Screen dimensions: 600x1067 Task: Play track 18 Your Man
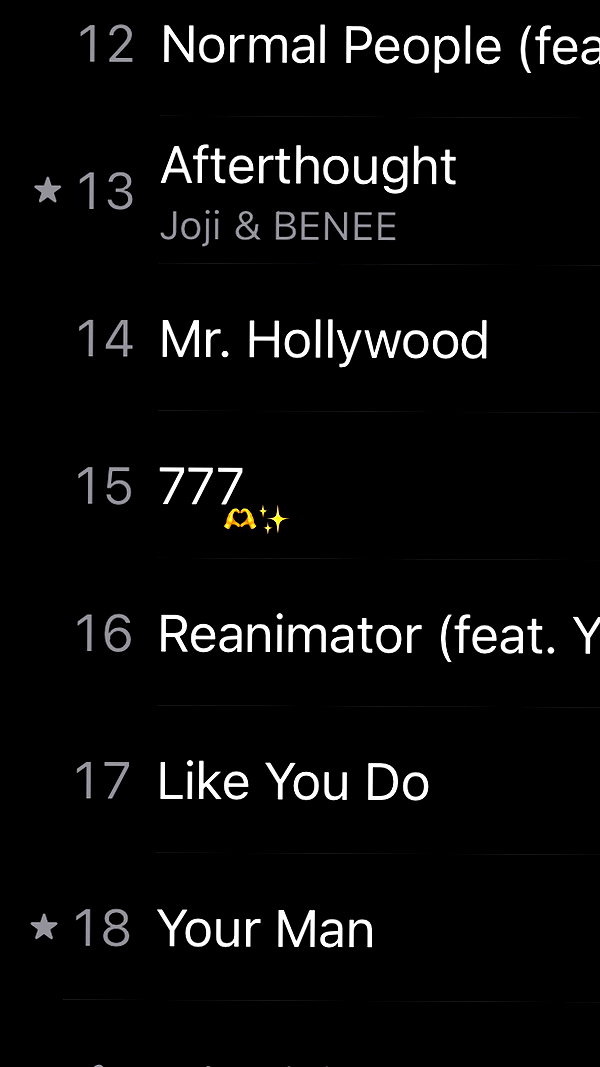(x=300, y=928)
